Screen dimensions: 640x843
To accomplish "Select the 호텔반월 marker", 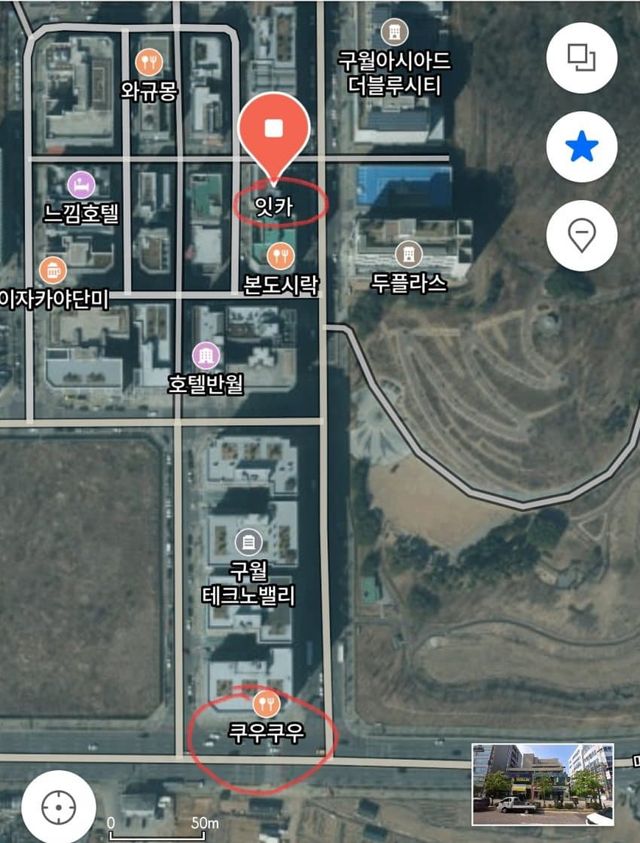I will point(207,354).
